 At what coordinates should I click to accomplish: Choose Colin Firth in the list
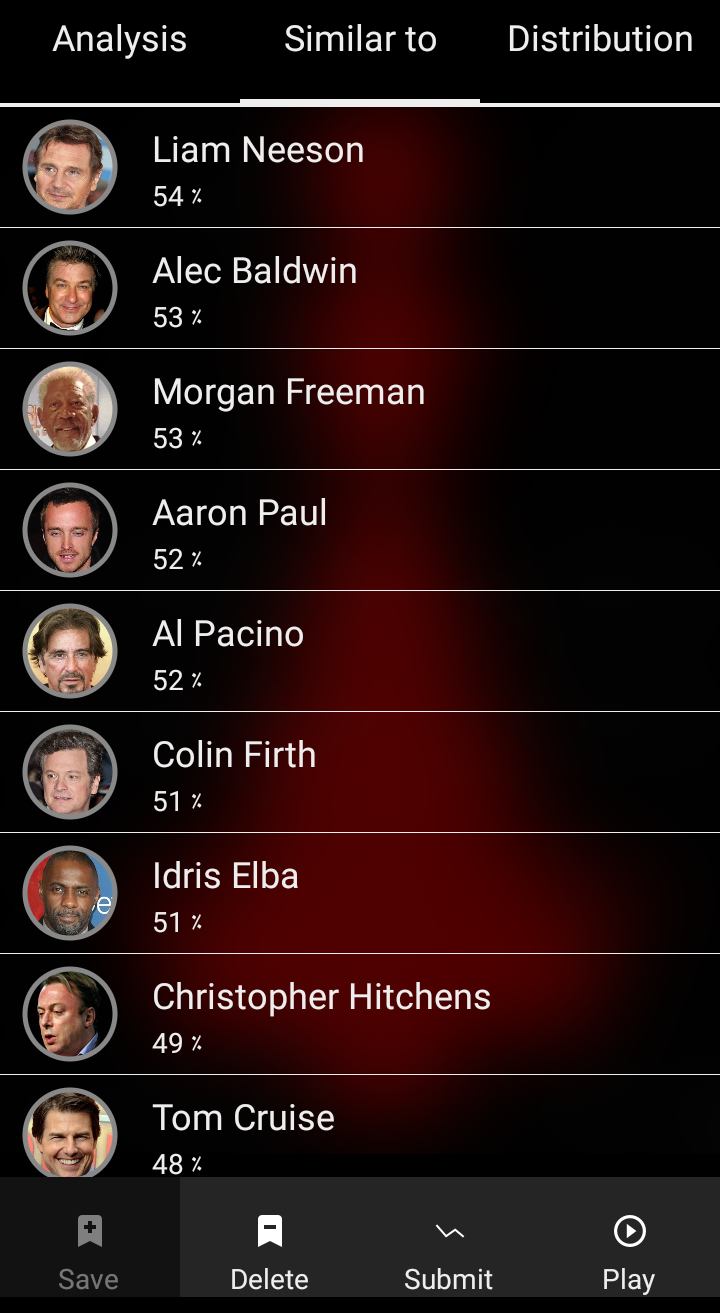tap(360, 772)
